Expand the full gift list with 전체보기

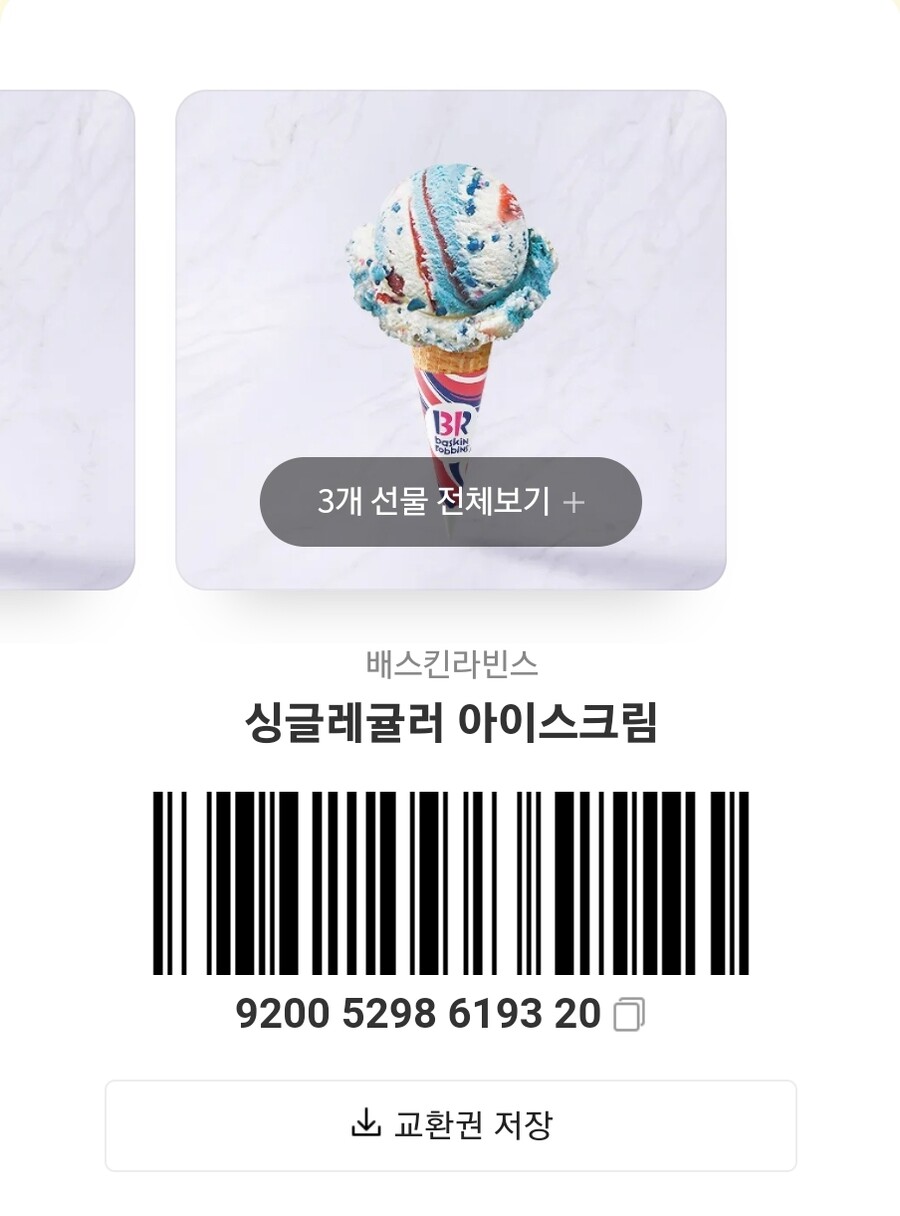(x=451, y=500)
